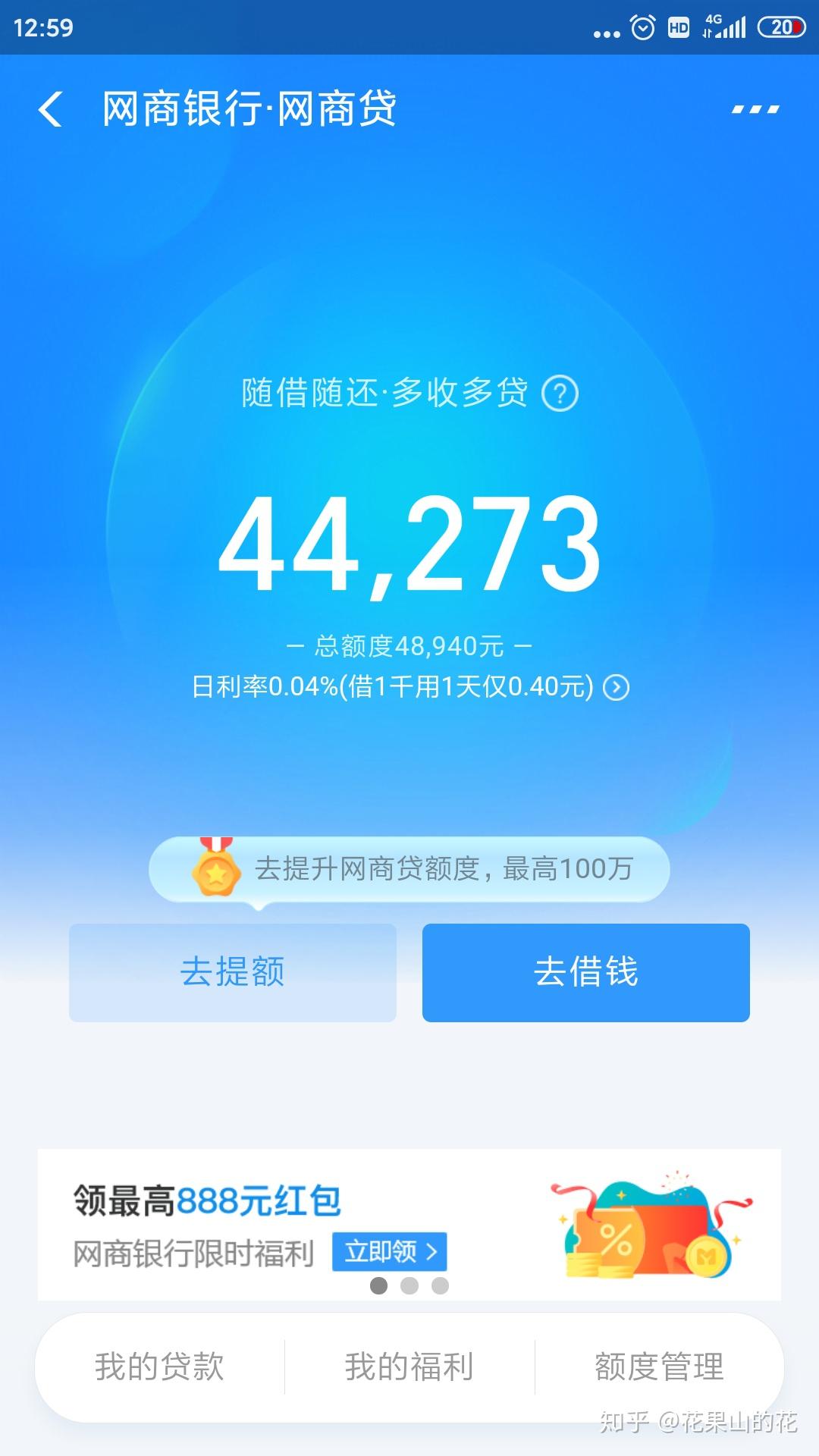Tap the medal icon in the promotion bubble

point(215,873)
